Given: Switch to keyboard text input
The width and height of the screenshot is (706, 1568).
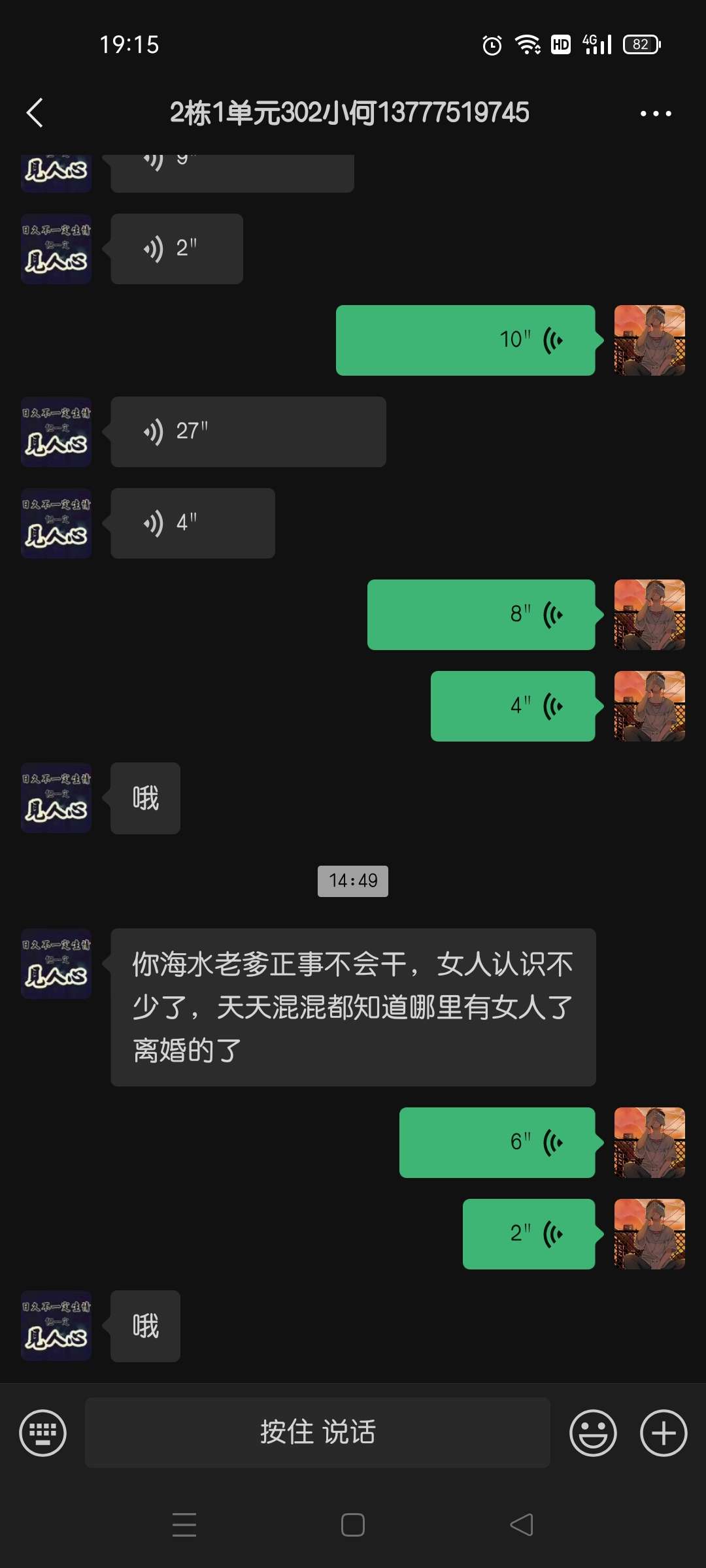Looking at the screenshot, I should [x=43, y=1433].
